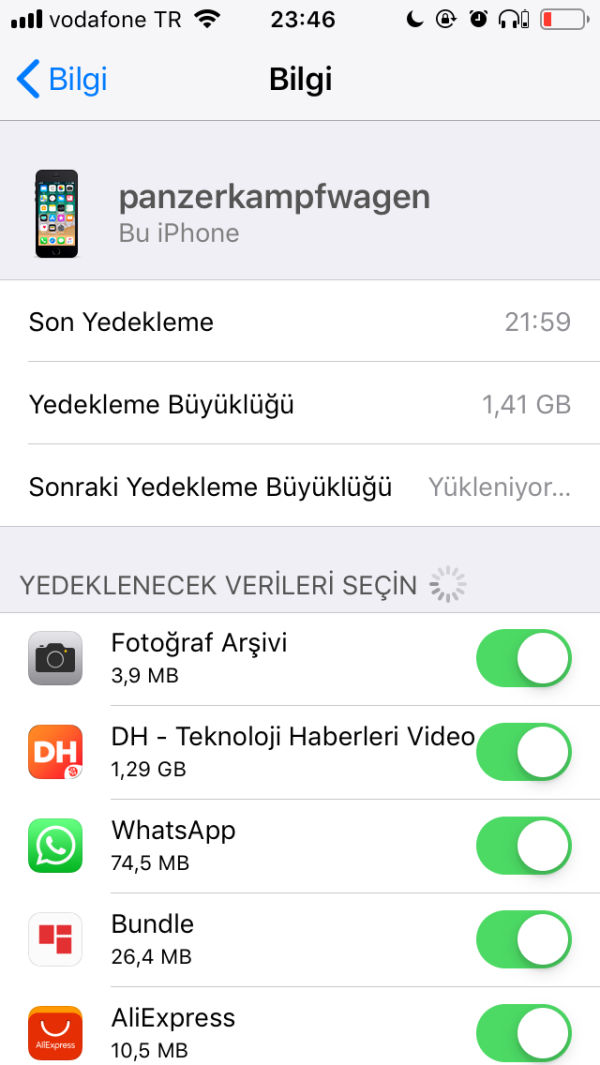
Task: Toggle backup for Fotoğraf Arşivi
Action: point(523,658)
